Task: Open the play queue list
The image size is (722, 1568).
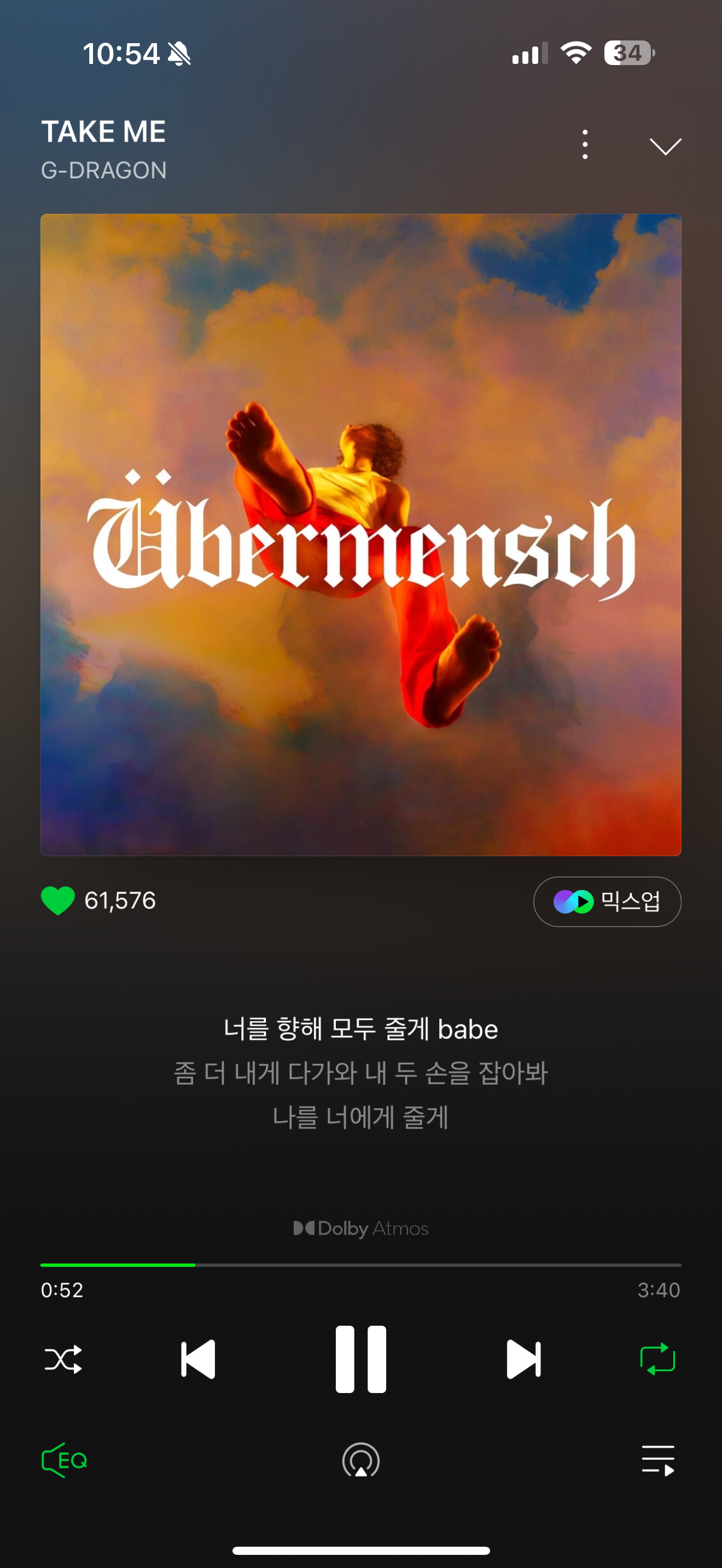Action: tap(658, 1460)
